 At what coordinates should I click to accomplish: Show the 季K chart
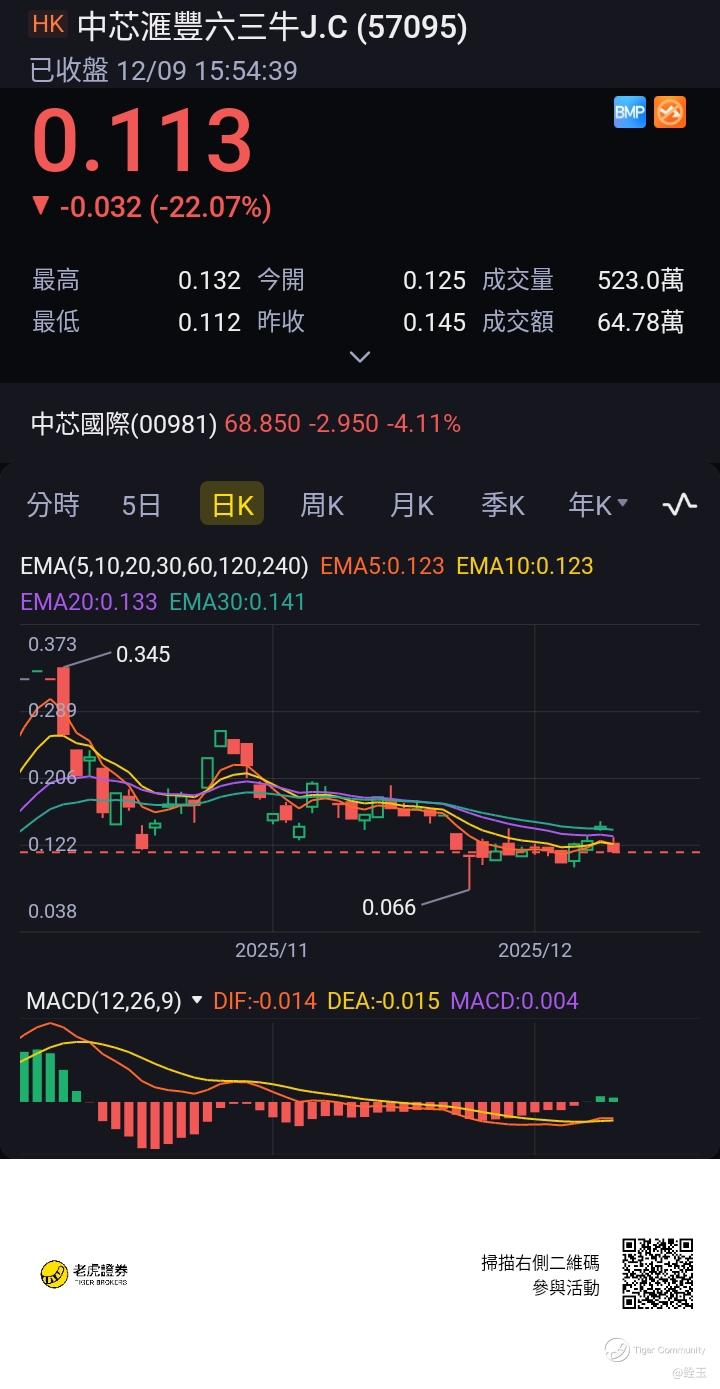point(502,505)
